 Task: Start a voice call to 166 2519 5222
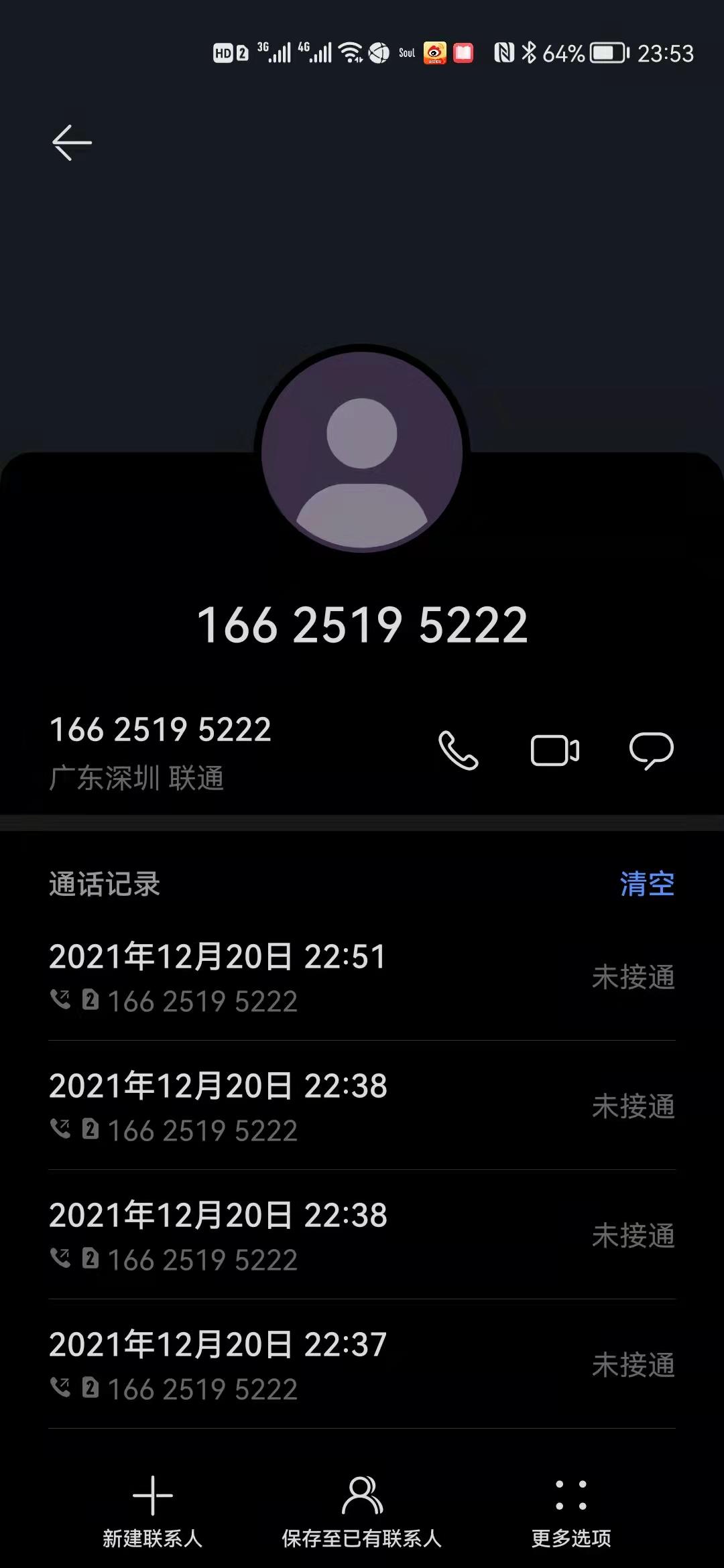tap(458, 752)
